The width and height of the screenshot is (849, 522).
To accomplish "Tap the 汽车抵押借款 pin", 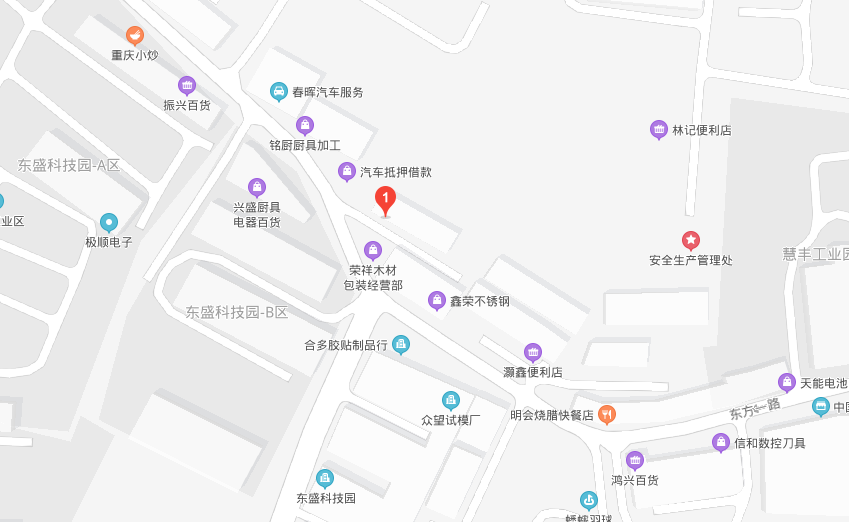I will pos(347,171).
